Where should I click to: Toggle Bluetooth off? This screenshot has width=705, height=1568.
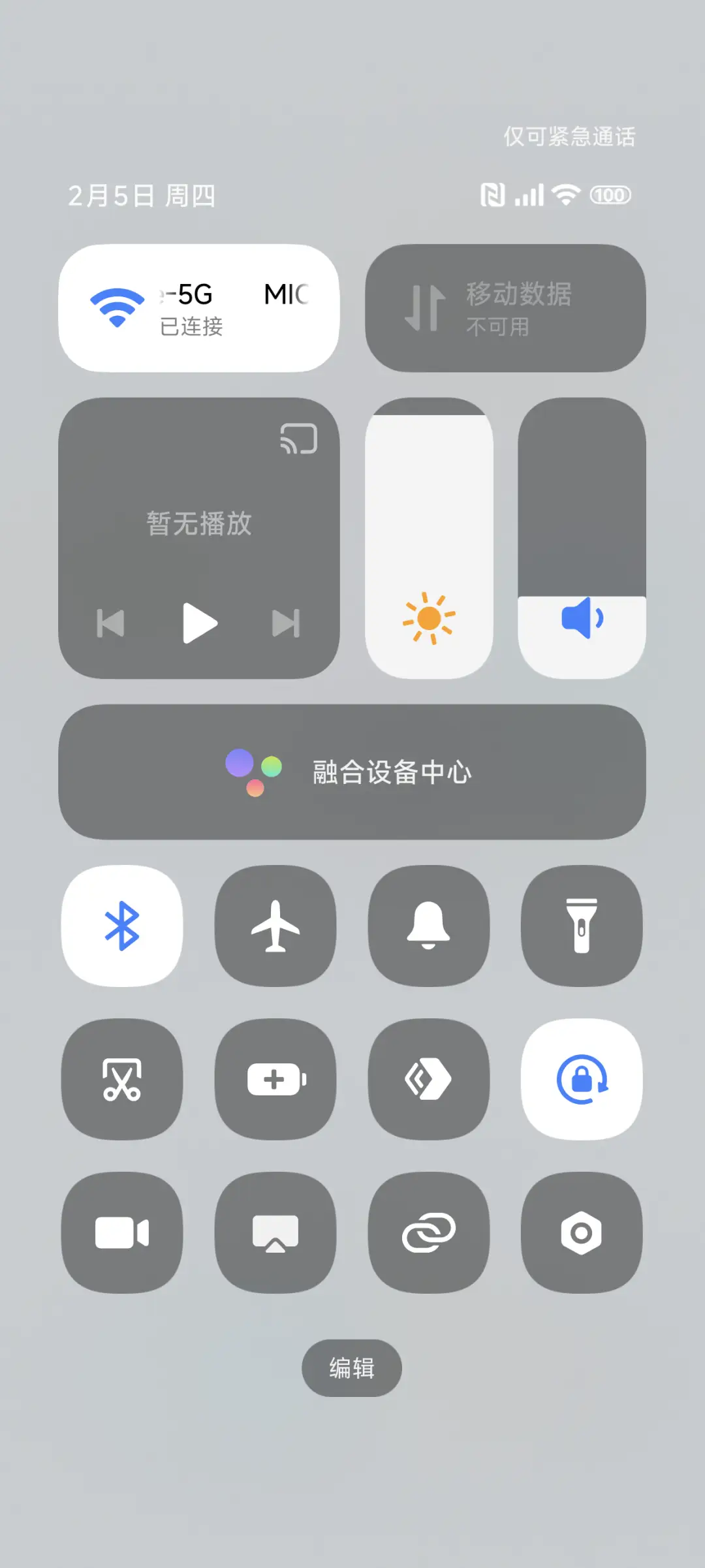click(x=122, y=924)
